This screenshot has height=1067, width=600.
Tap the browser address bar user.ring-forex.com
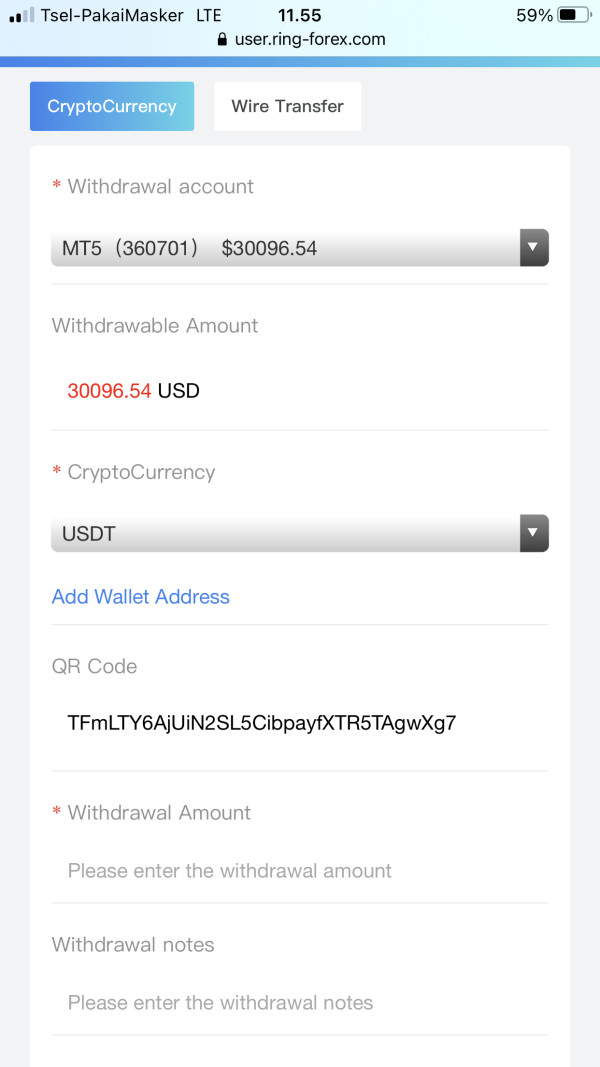(x=301, y=39)
